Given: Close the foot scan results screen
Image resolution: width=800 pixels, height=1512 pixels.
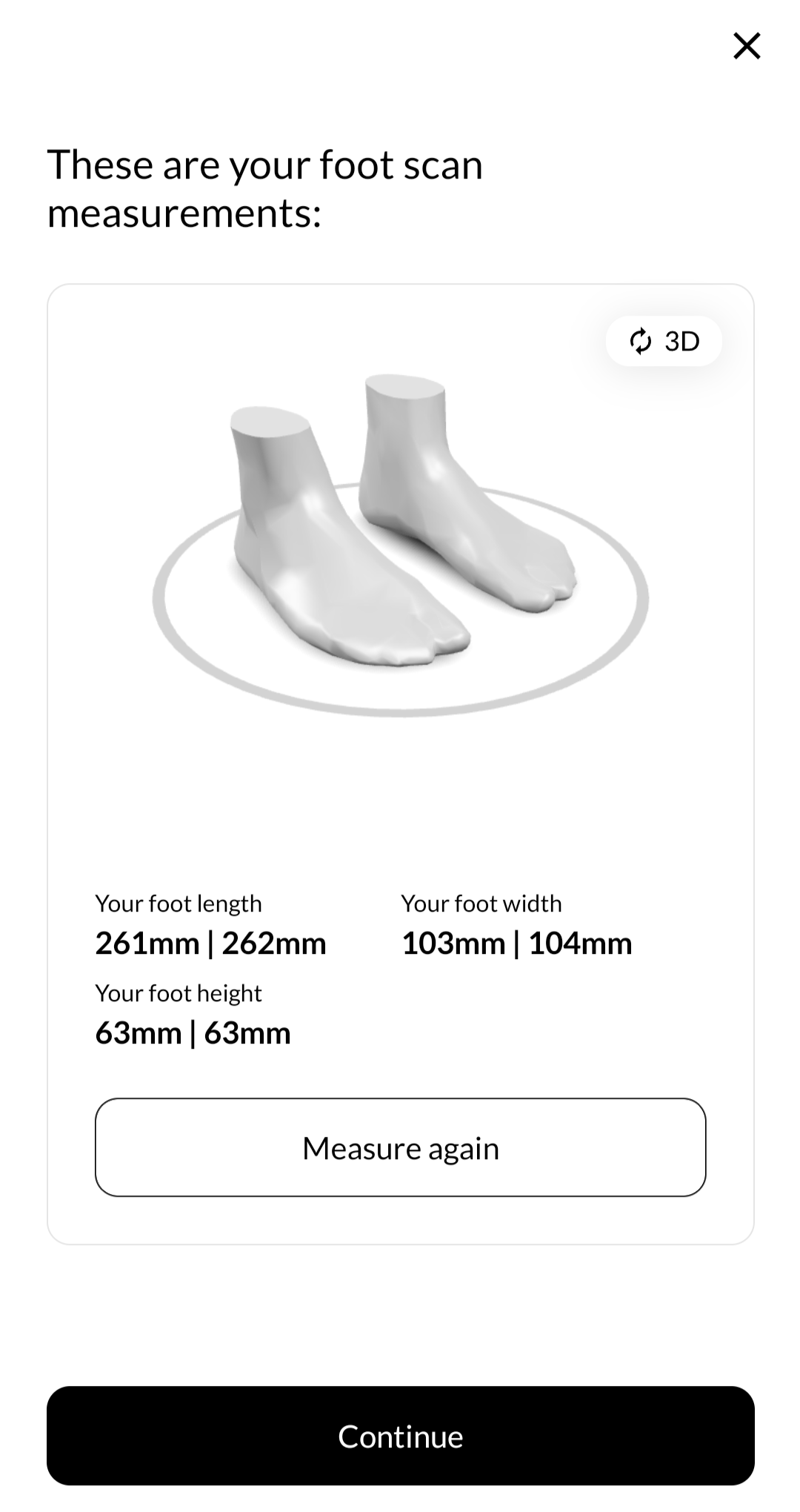Looking at the screenshot, I should 746,46.
